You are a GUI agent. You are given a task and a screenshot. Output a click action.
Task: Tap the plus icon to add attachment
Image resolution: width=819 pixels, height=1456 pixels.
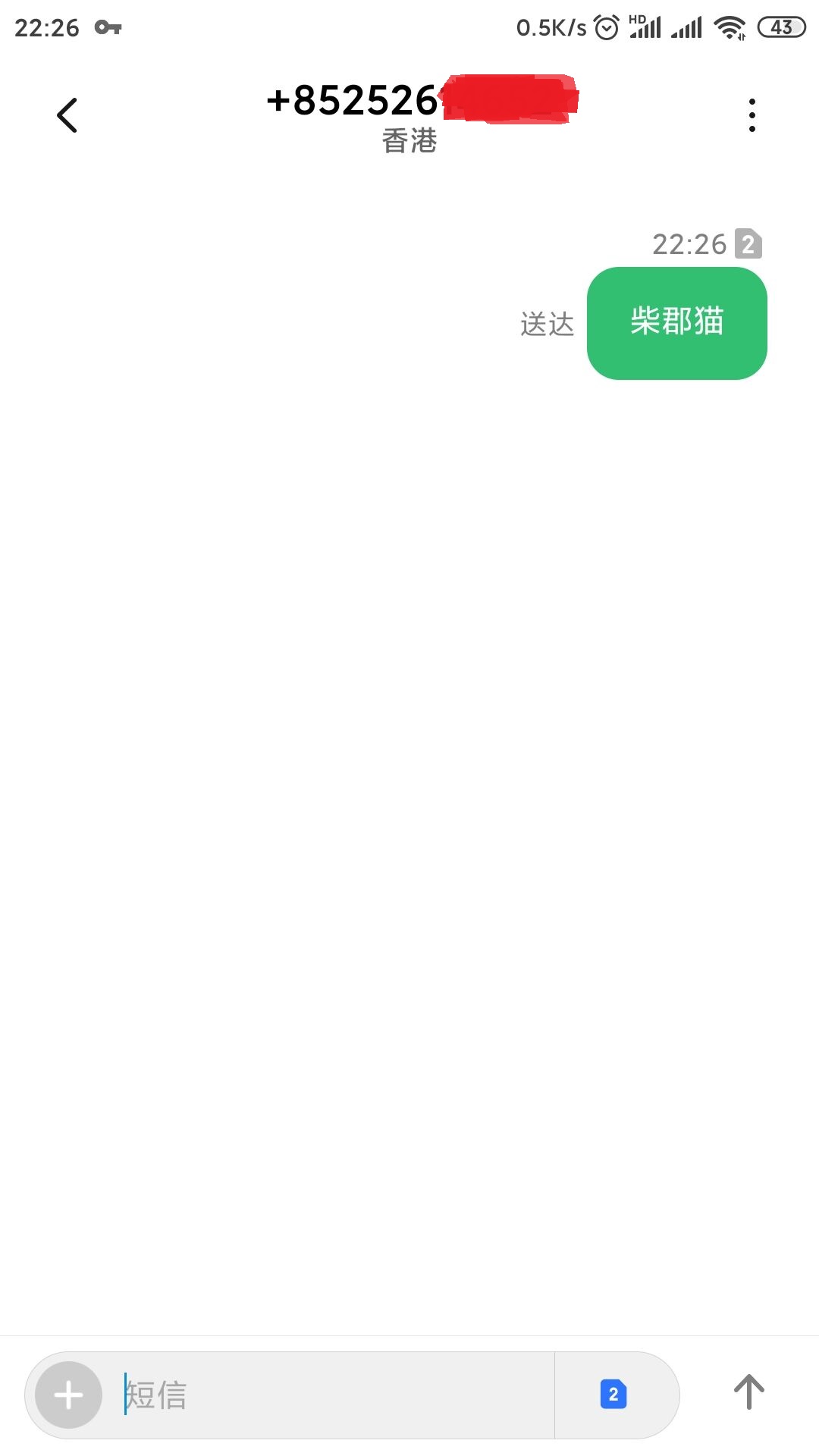[x=69, y=1395]
